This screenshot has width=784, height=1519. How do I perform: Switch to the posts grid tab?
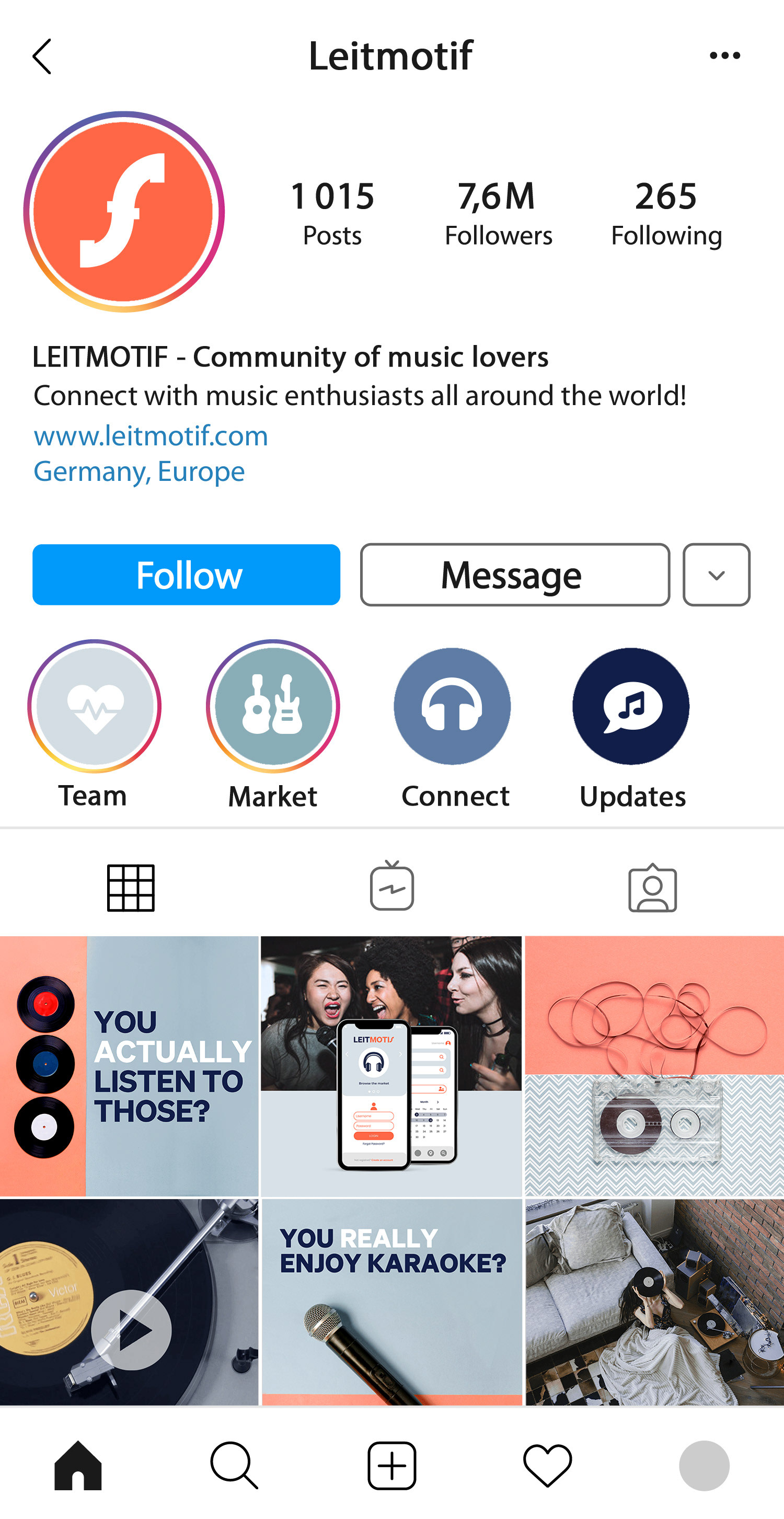coord(131,888)
